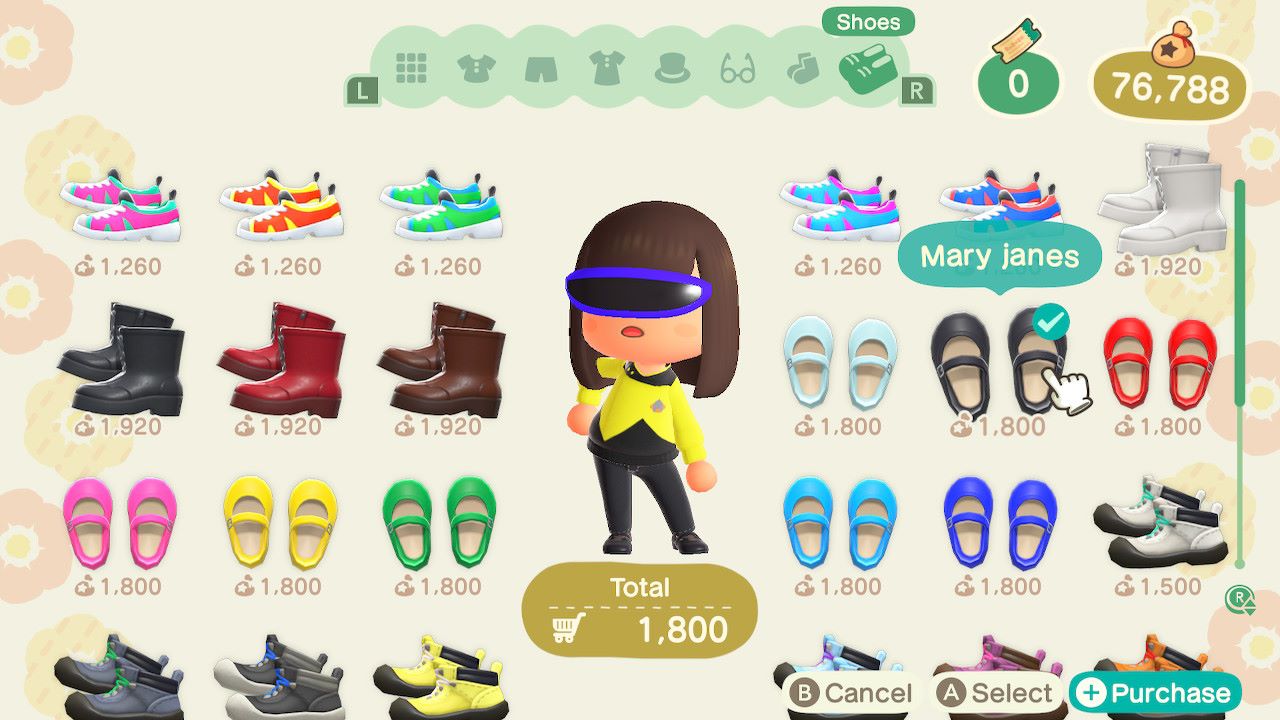The width and height of the screenshot is (1280, 720).
Task: Switch to the hats category
Action: 671,69
